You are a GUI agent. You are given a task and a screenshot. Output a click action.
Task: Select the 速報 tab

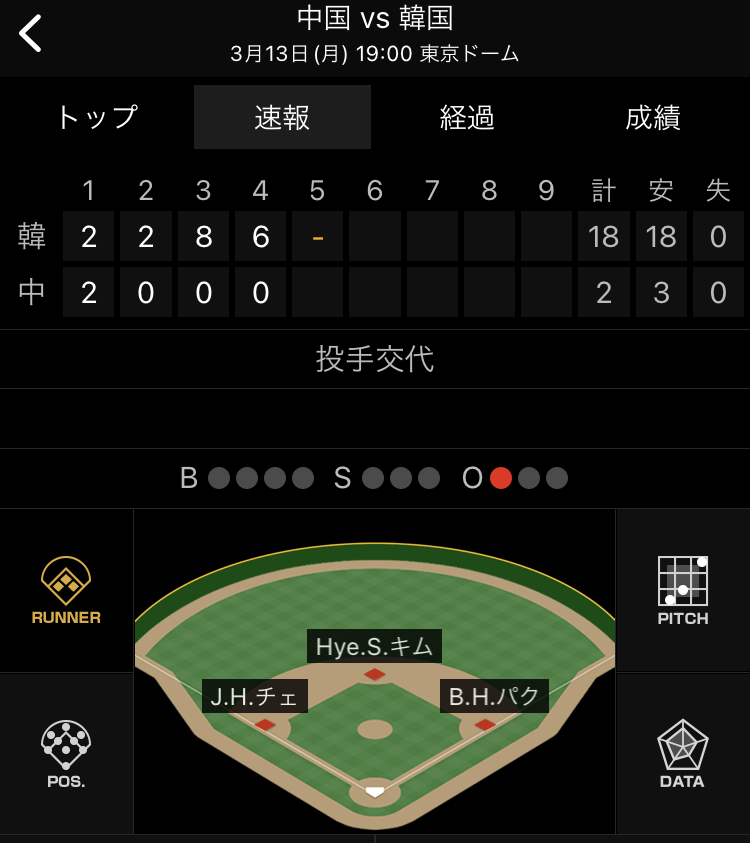coord(282,117)
